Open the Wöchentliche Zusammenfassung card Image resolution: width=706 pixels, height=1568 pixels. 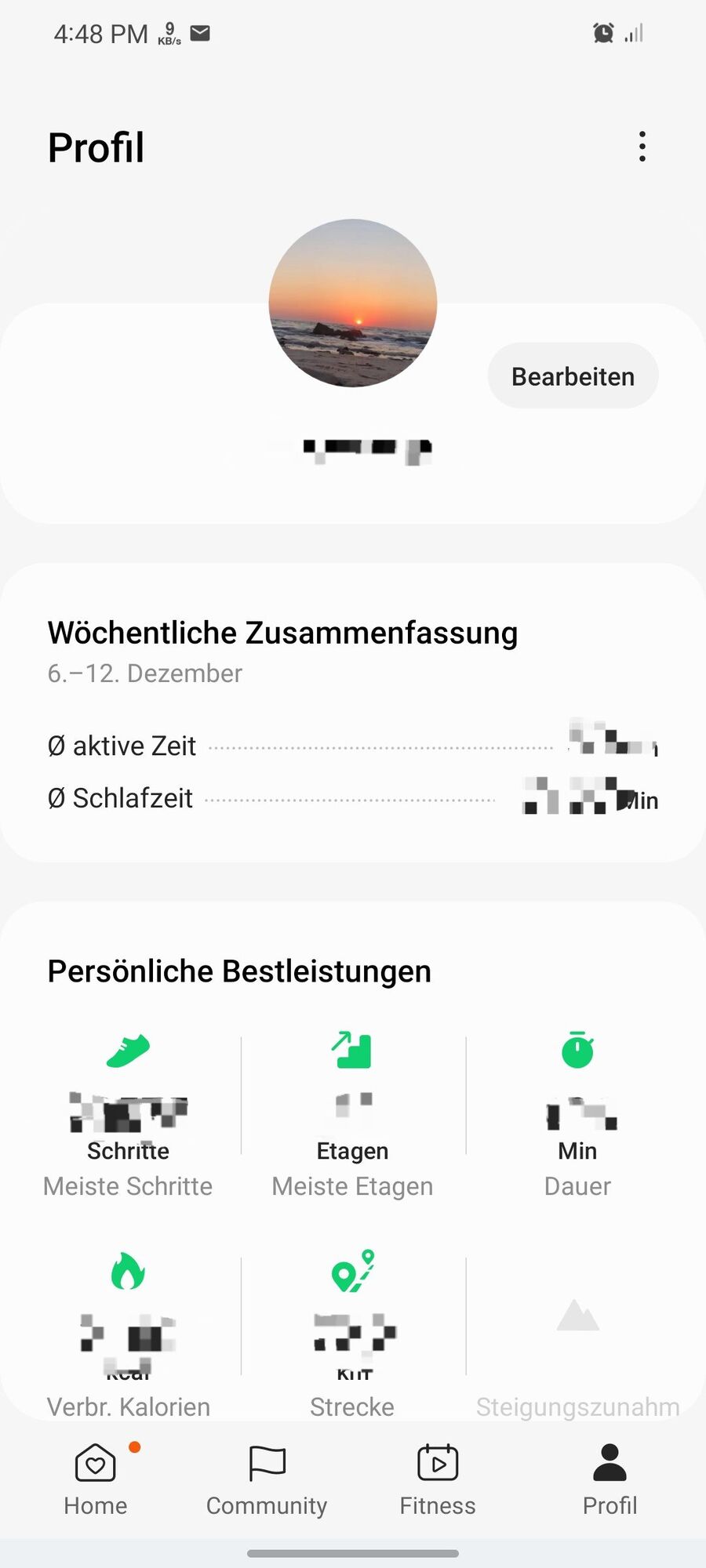click(x=353, y=712)
